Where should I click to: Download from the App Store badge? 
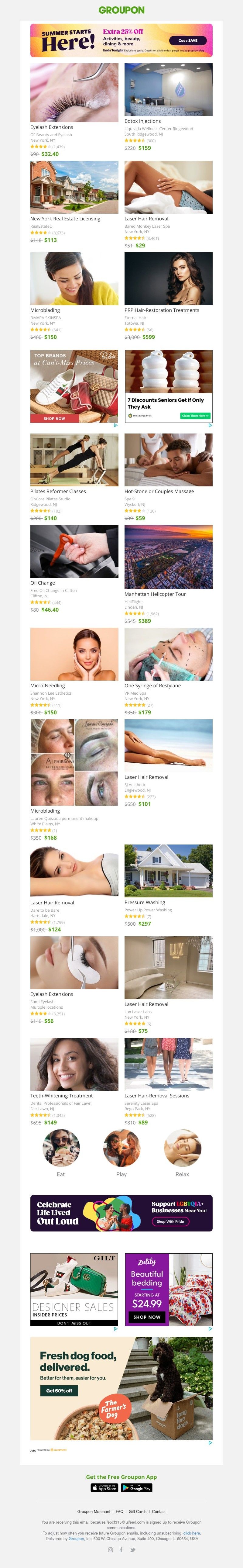pos(104,1488)
